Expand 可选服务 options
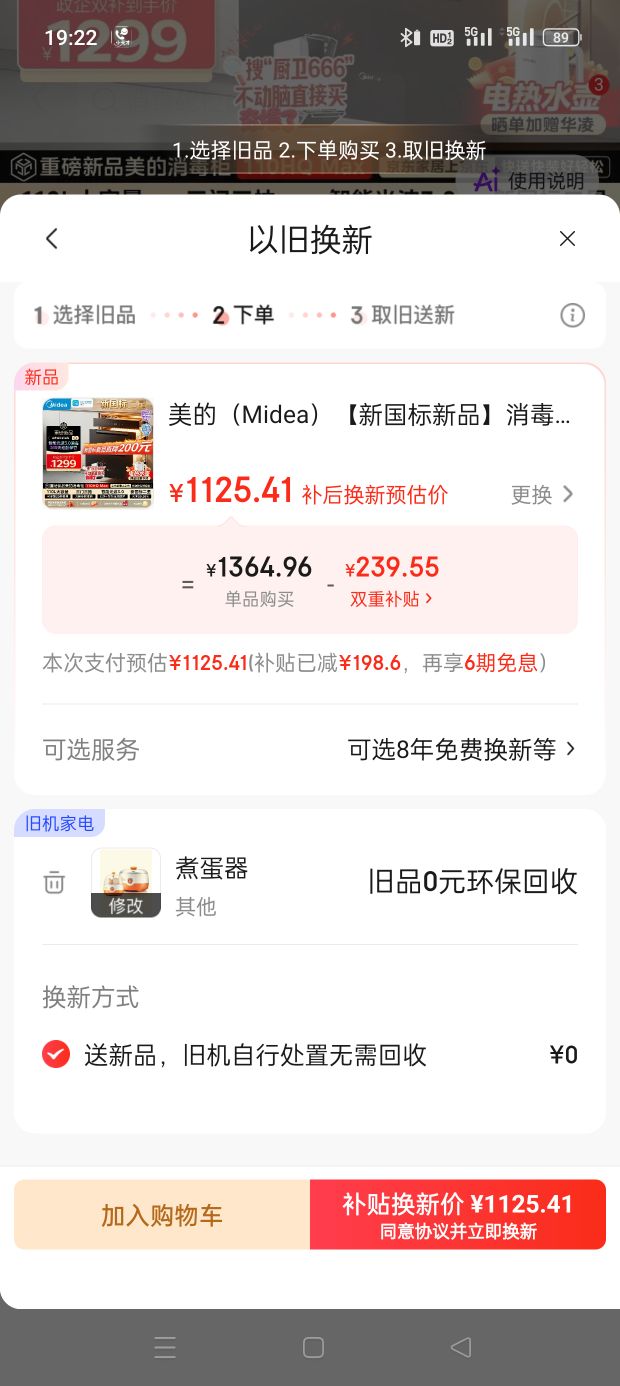The image size is (620, 1386). click(310, 750)
